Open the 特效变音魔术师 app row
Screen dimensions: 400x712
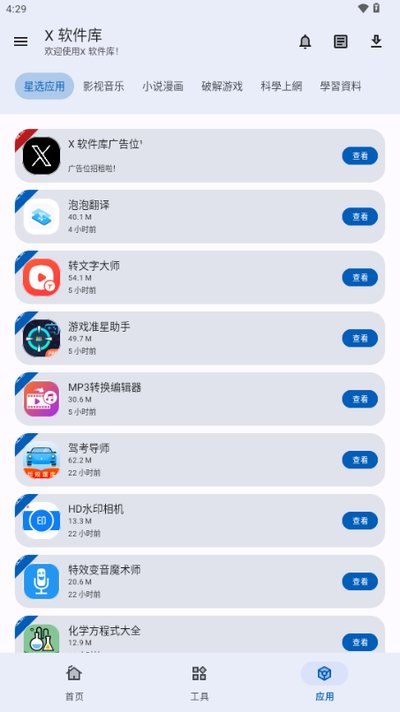click(200, 582)
